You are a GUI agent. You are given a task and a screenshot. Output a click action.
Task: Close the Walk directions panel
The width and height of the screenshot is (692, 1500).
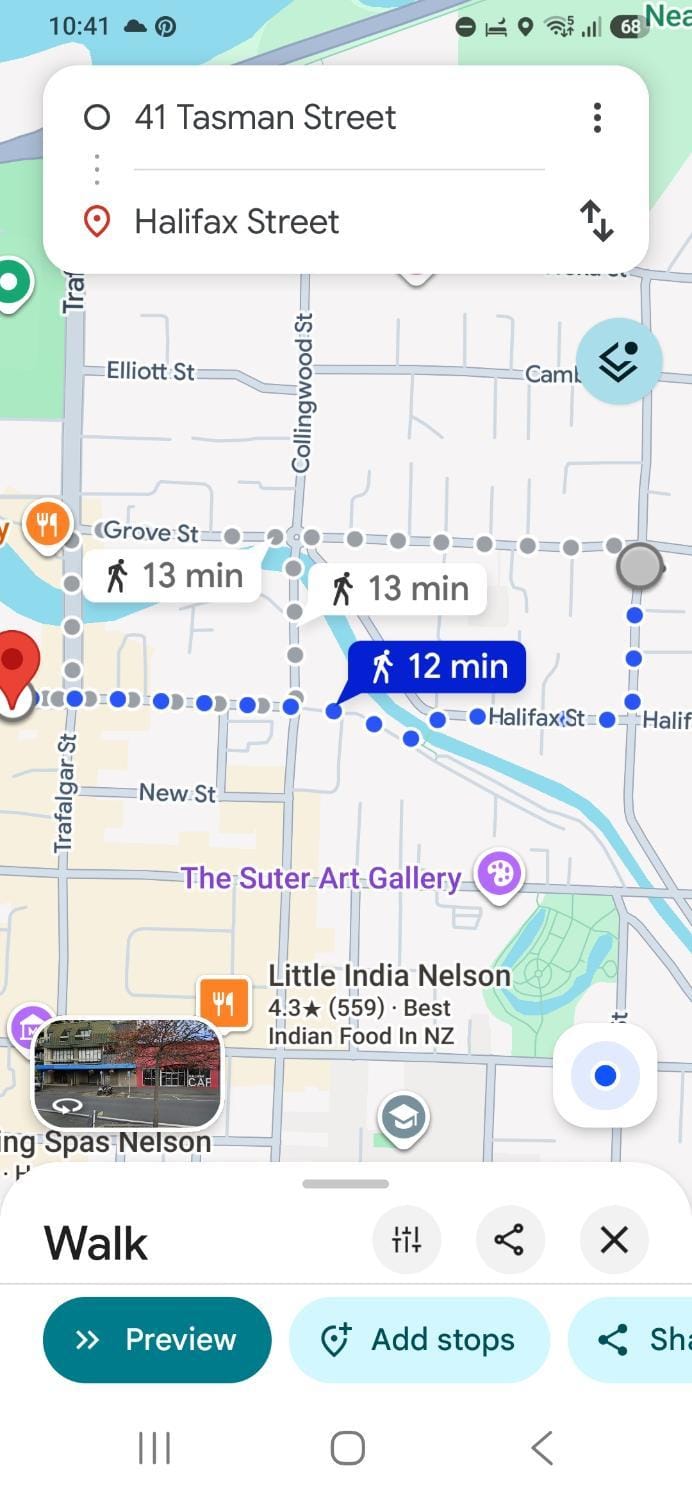pos(614,1241)
